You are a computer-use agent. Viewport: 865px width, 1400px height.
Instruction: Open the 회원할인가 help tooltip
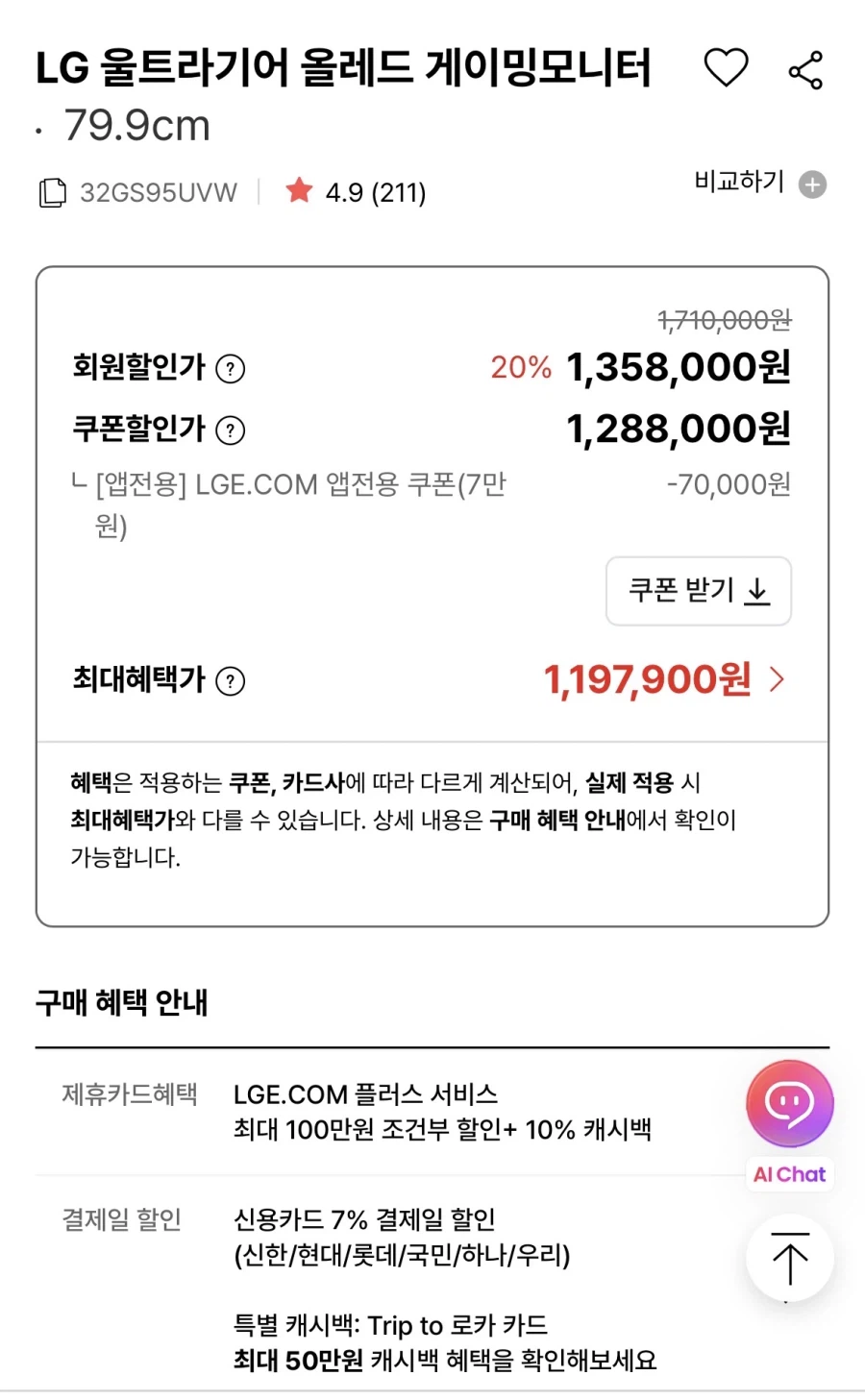[230, 368]
